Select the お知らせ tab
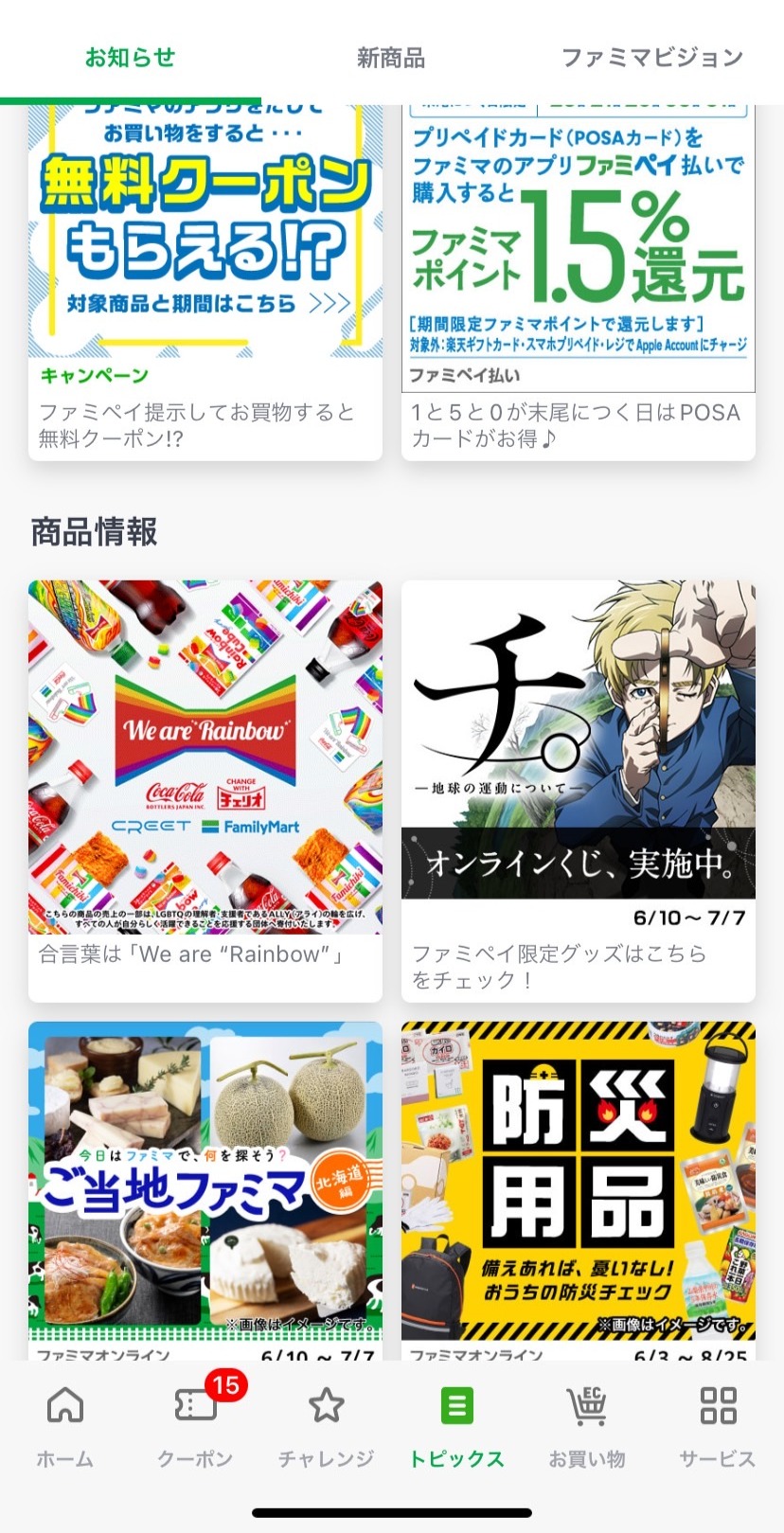 coord(130,58)
